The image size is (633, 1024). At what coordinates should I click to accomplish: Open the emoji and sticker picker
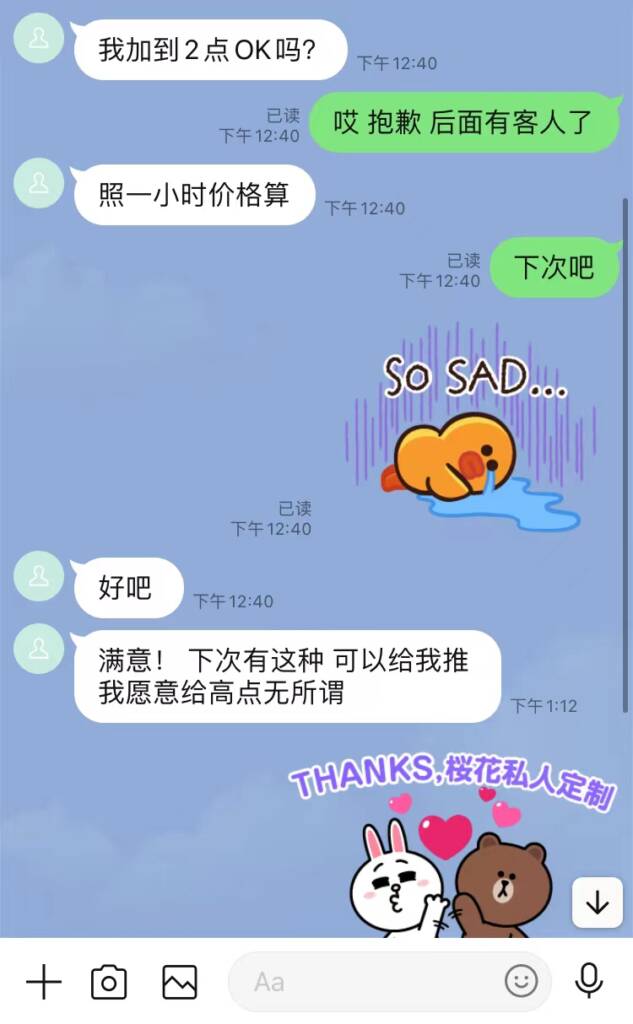521,982
